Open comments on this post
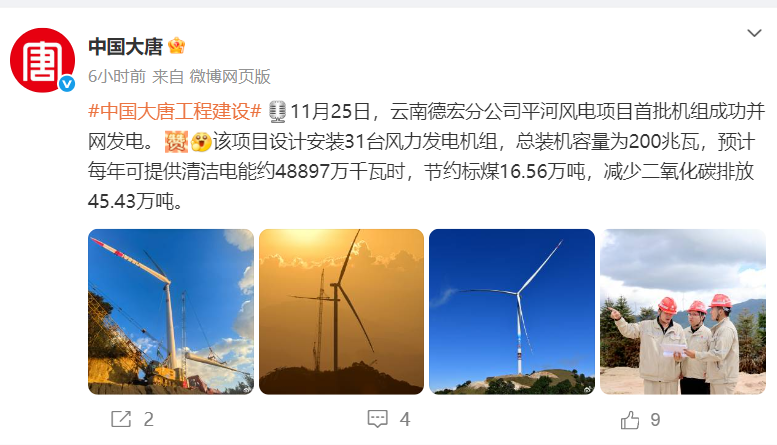Screen dimensions: 777x445 coord(389,420)
